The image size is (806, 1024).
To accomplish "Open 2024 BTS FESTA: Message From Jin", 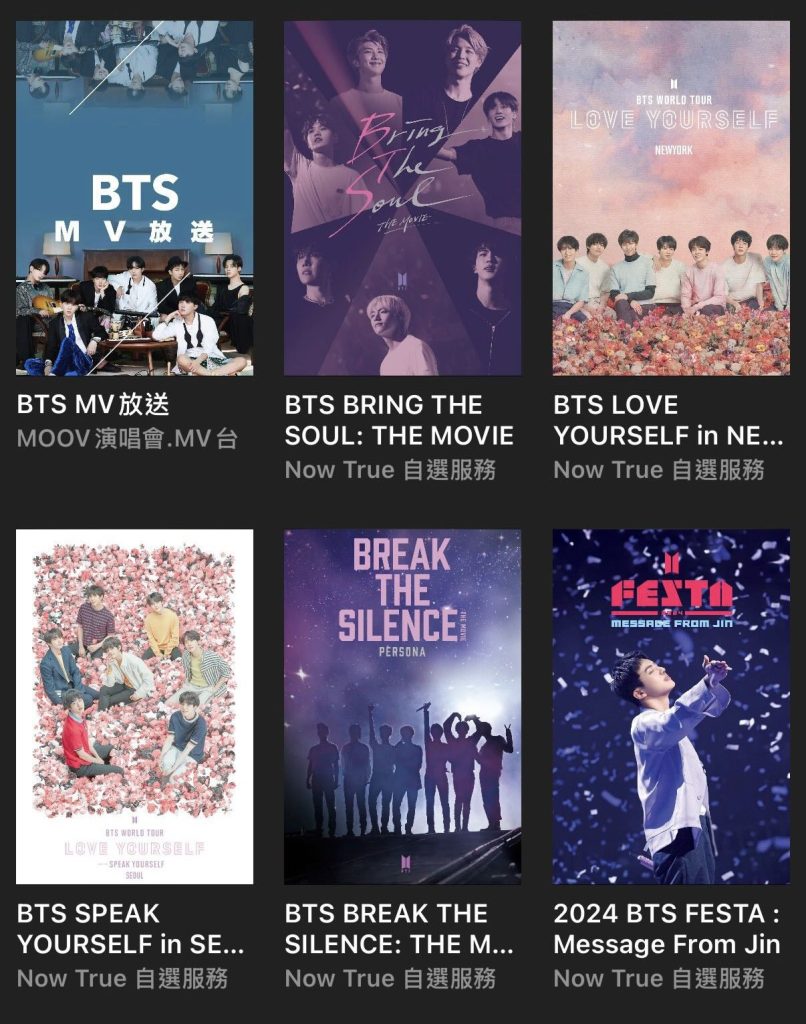I will point(670,706).
